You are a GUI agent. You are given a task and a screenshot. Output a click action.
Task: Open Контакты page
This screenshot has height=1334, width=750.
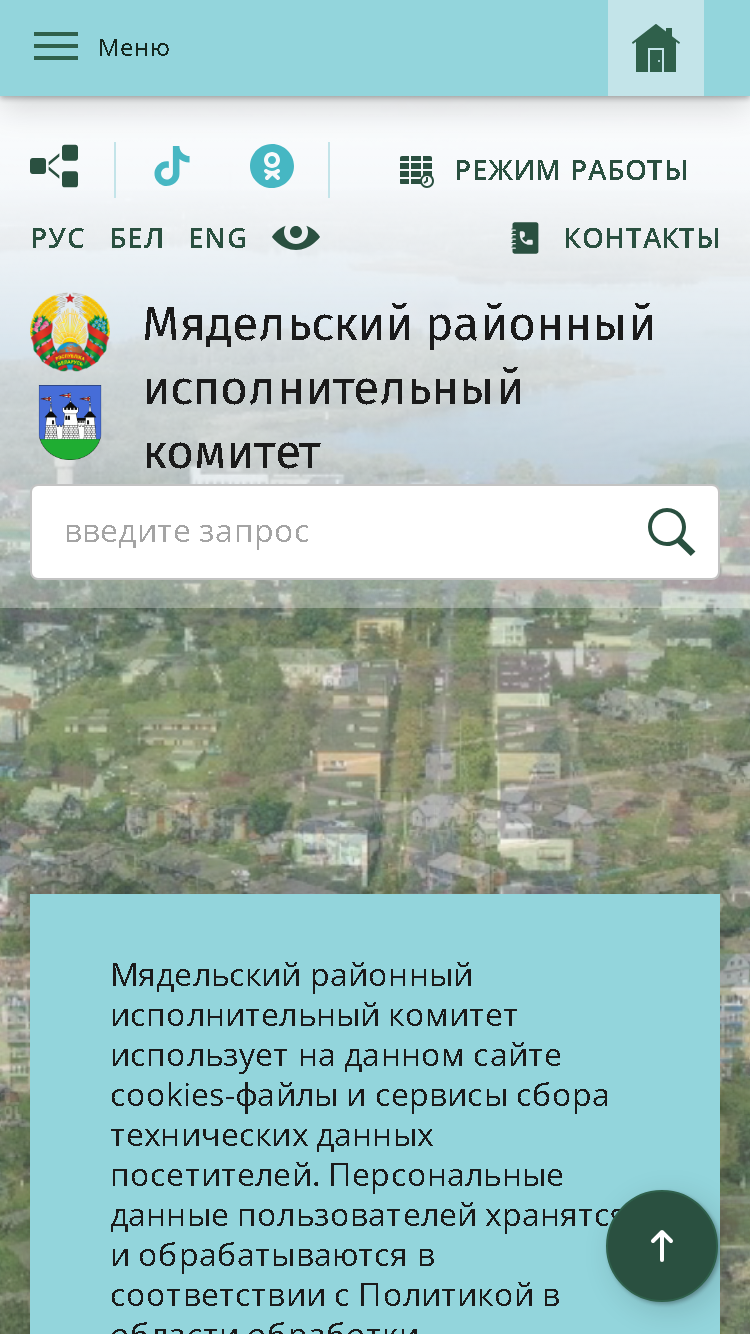(615, 238)
